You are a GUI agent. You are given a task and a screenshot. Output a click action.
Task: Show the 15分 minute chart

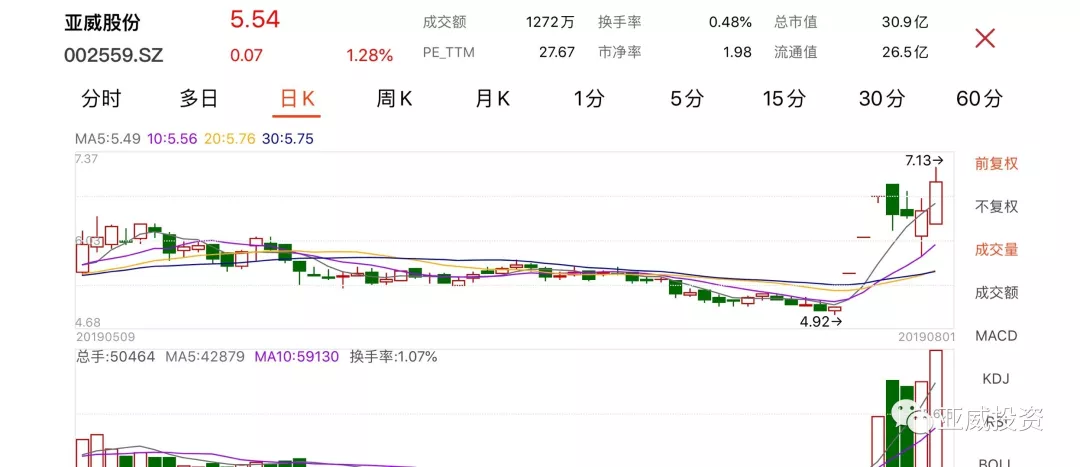[x=784, y=98]
